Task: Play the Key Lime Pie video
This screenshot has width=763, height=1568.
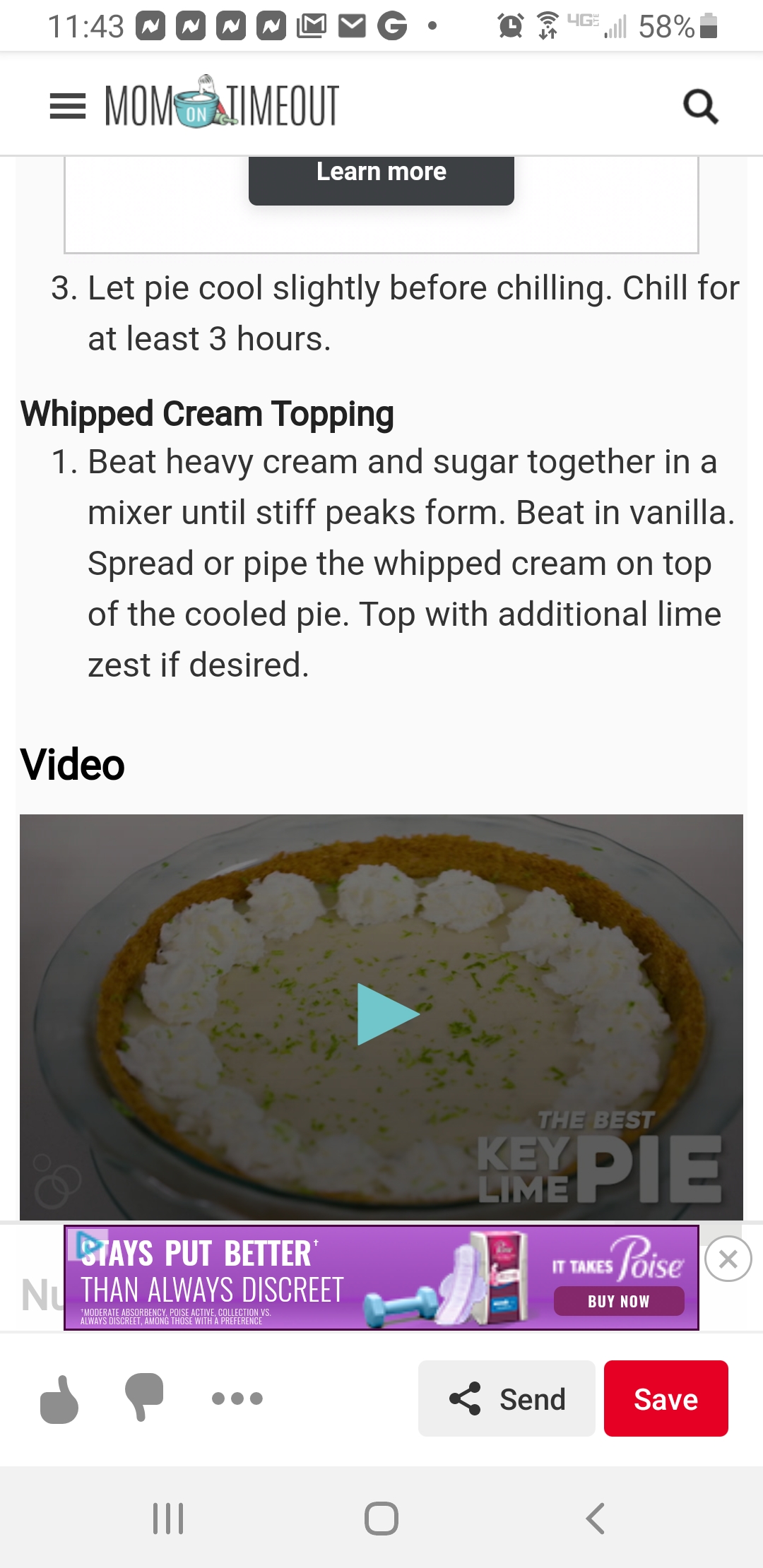Action: (x=388, y=1014)
